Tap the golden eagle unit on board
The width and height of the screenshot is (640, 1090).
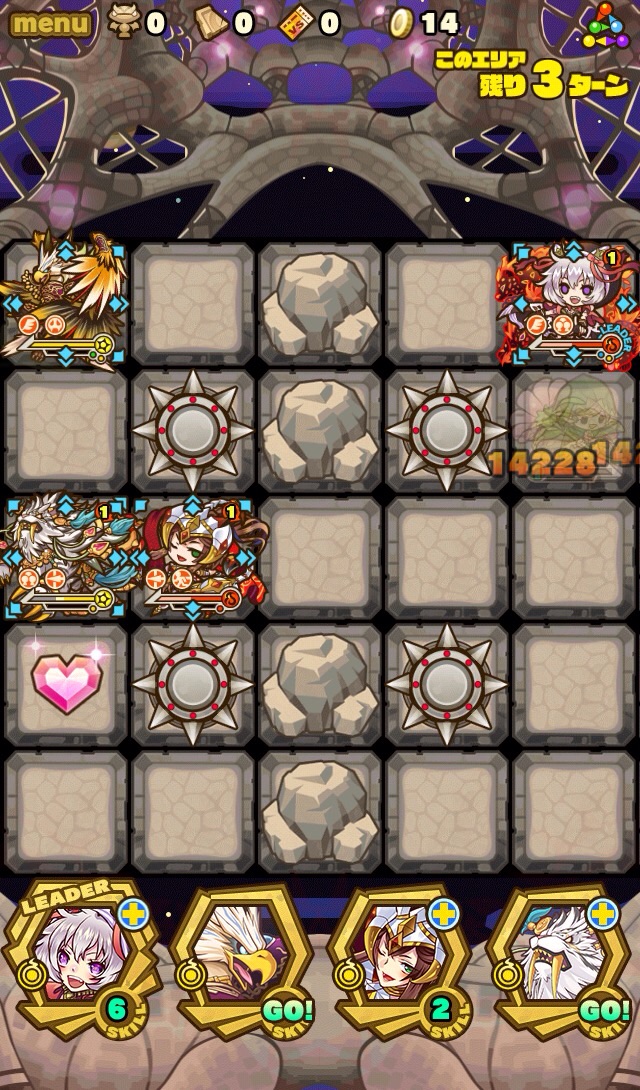[66, 302]
